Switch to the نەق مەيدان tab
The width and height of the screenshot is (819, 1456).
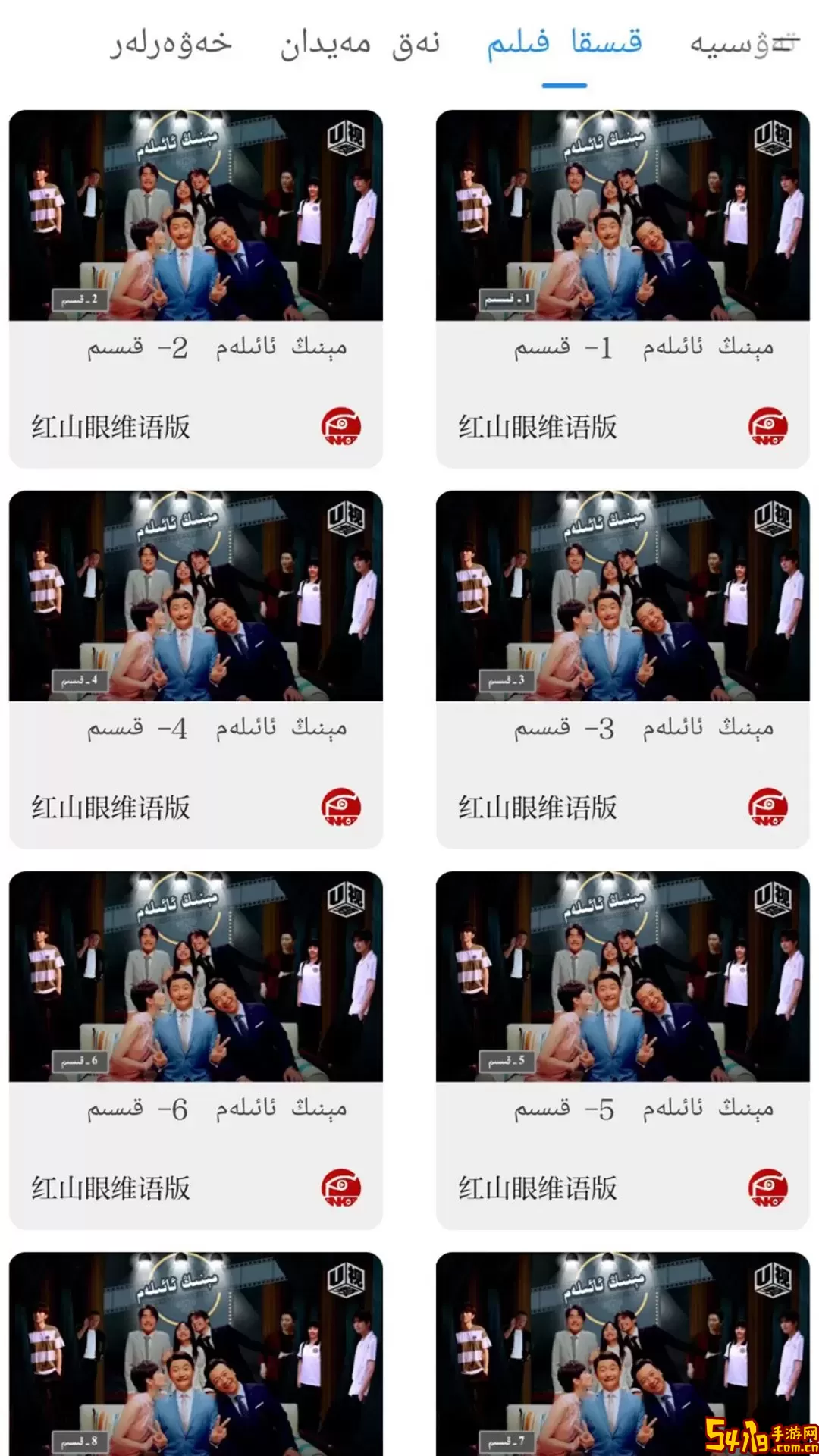pyautogui.click(x=359, y=44)
